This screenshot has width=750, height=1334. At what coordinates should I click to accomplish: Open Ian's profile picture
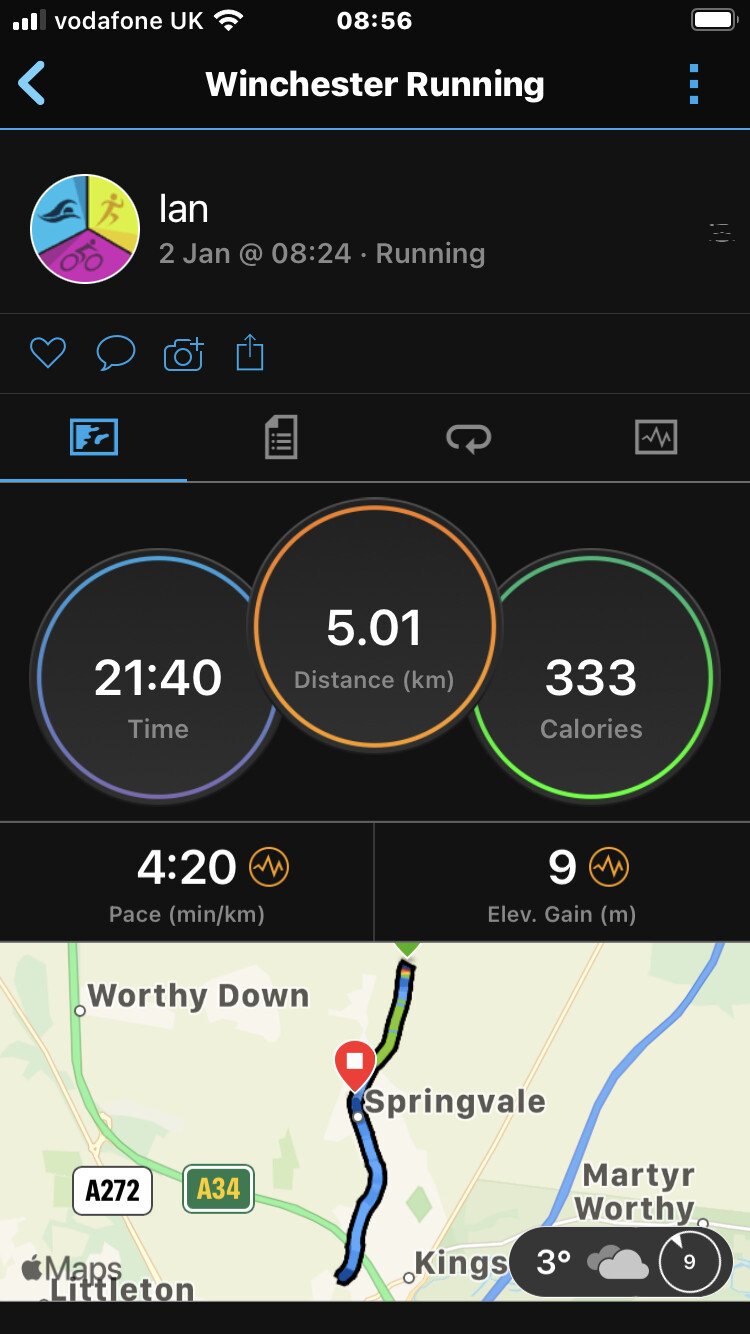[x=85, y=229]
